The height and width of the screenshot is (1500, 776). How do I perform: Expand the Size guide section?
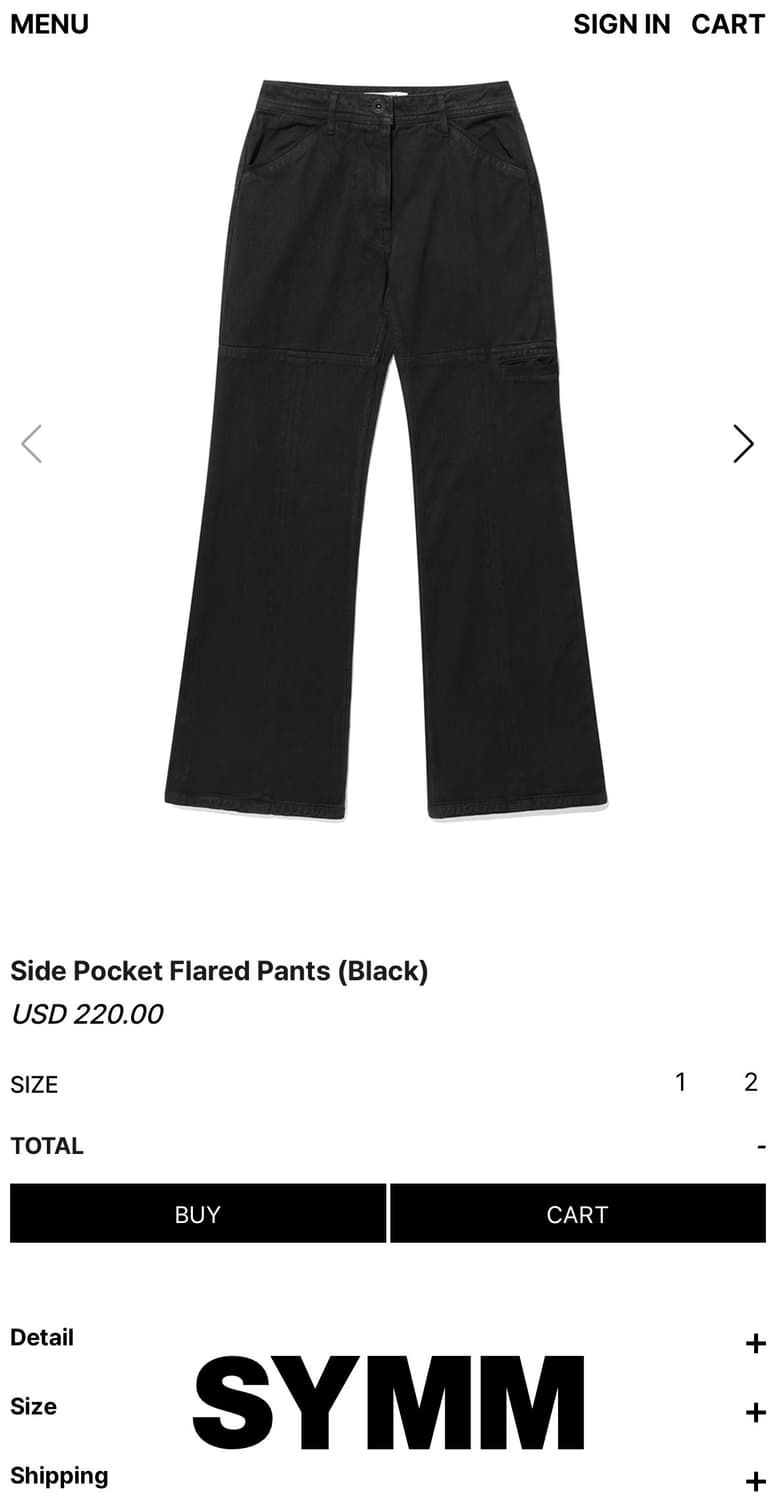pos(33,1406)
